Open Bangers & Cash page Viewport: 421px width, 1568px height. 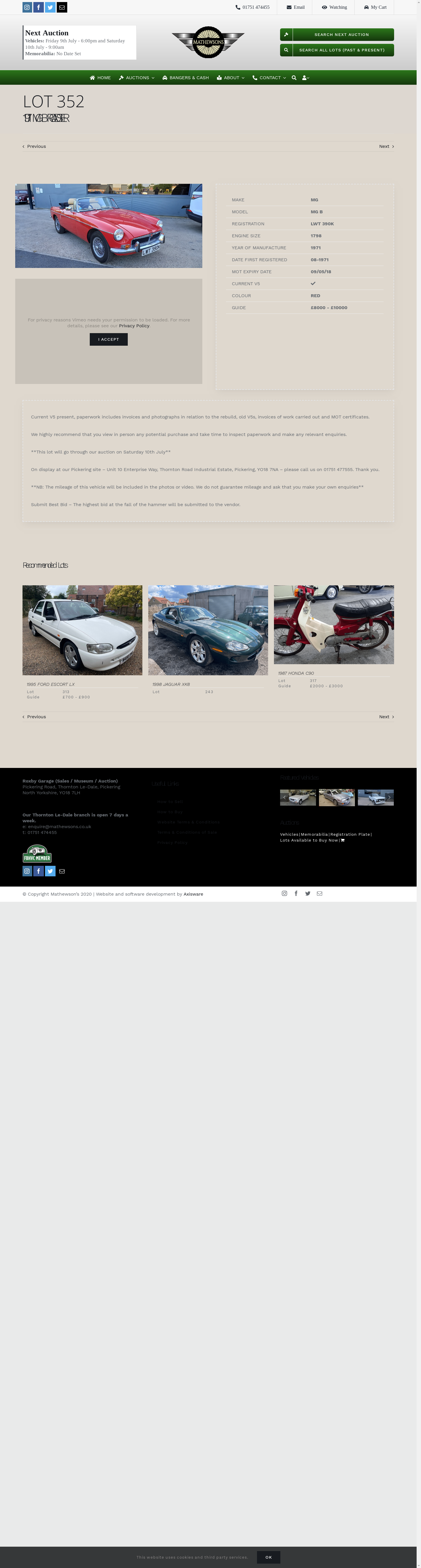pyautogui.click(x=185, y=78)
